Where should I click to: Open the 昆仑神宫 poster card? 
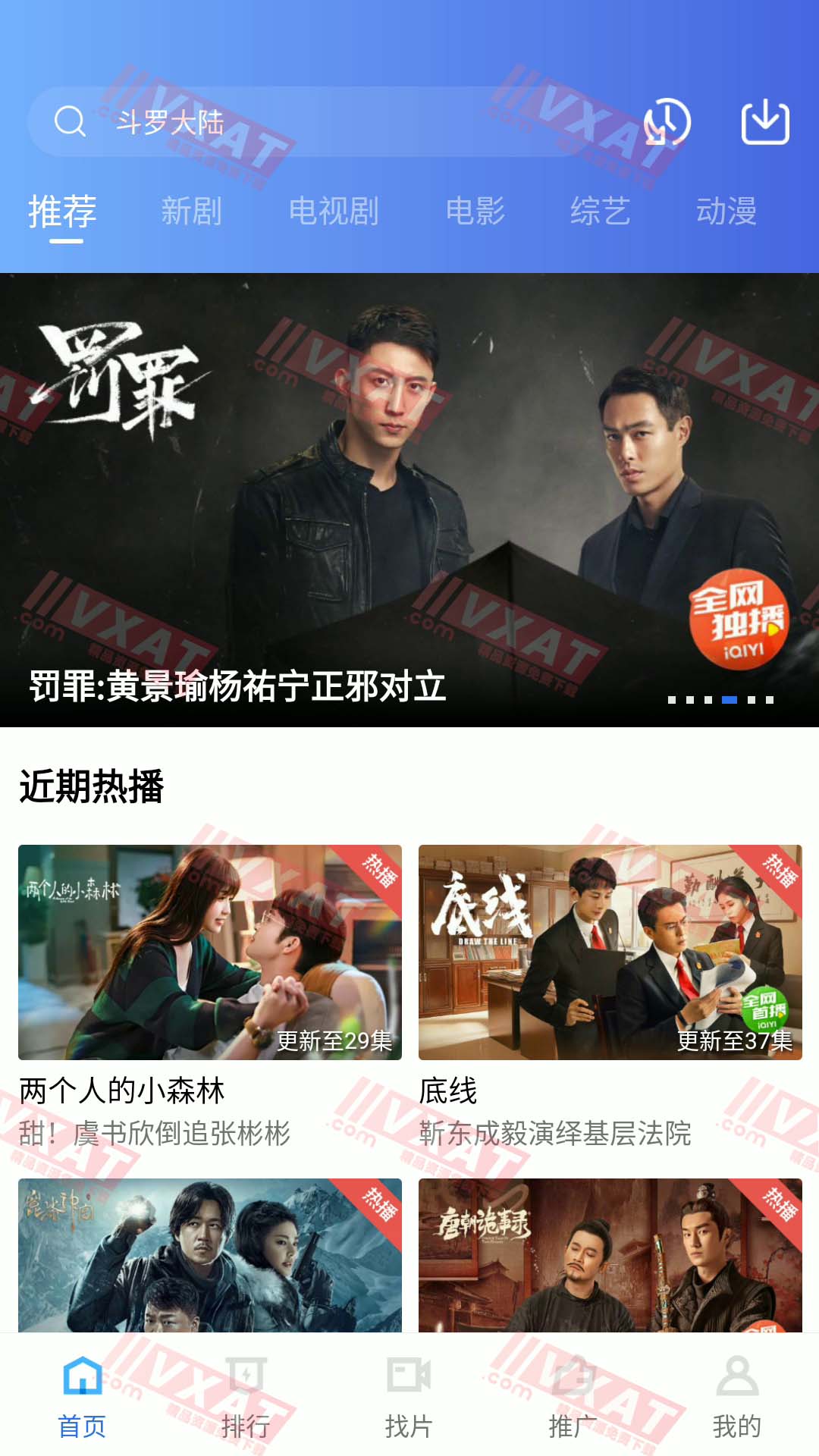click(210, 1255)
